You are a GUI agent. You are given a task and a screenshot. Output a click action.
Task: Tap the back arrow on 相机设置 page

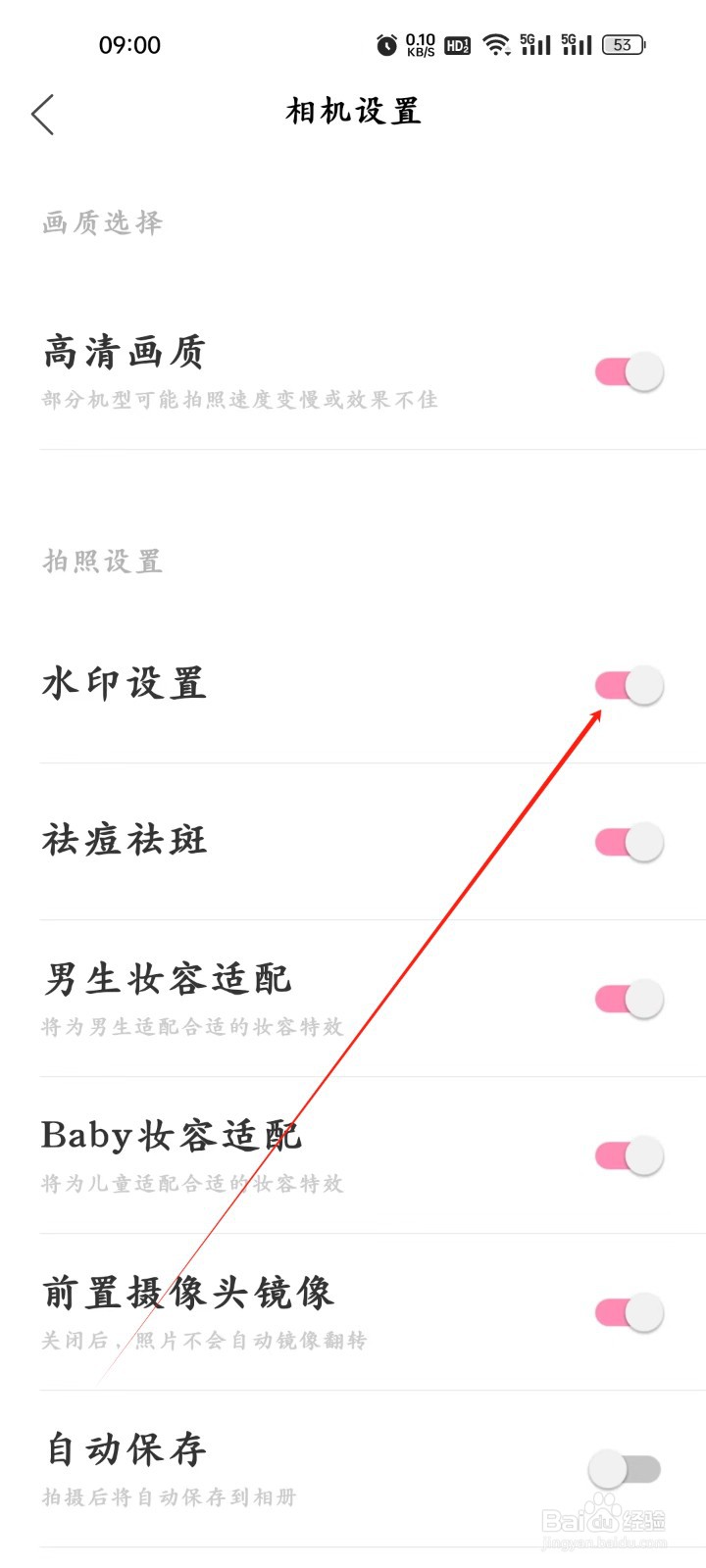43,115
